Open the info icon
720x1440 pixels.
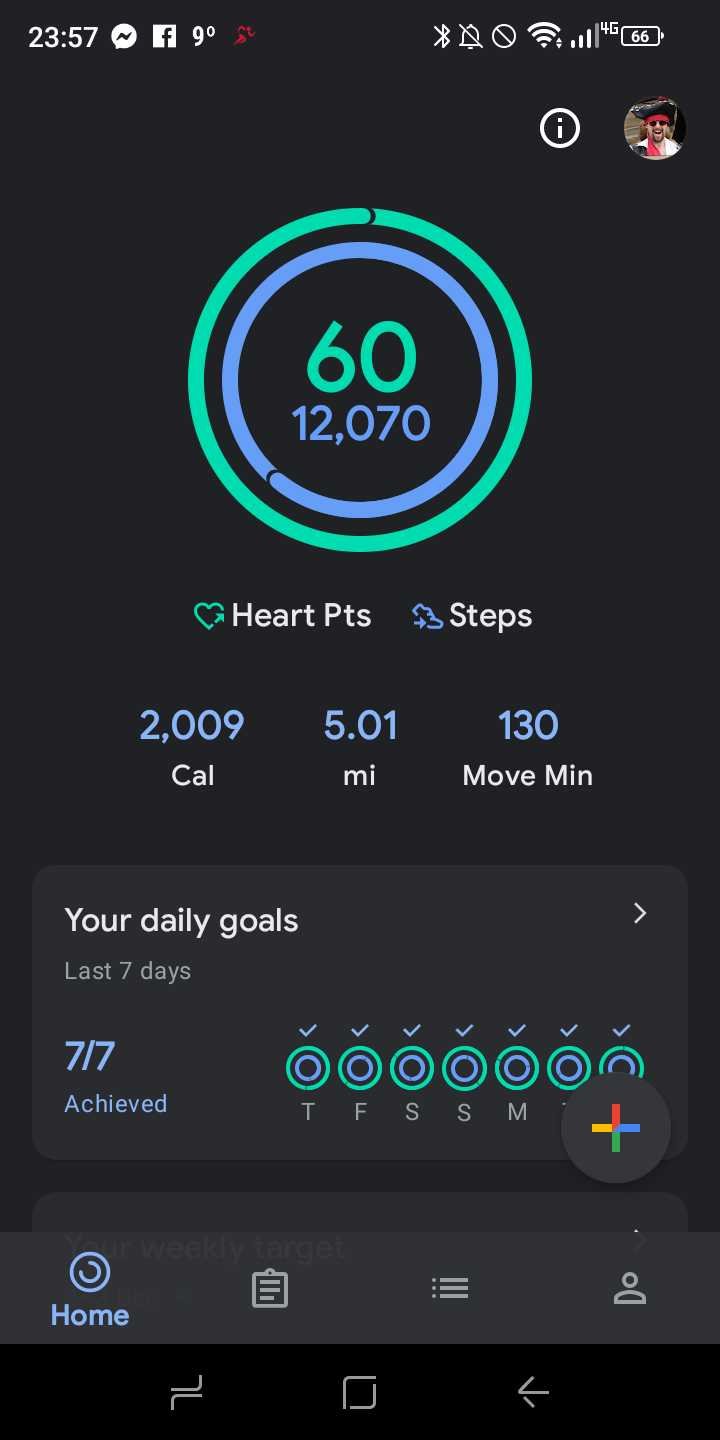coord(560,128)
